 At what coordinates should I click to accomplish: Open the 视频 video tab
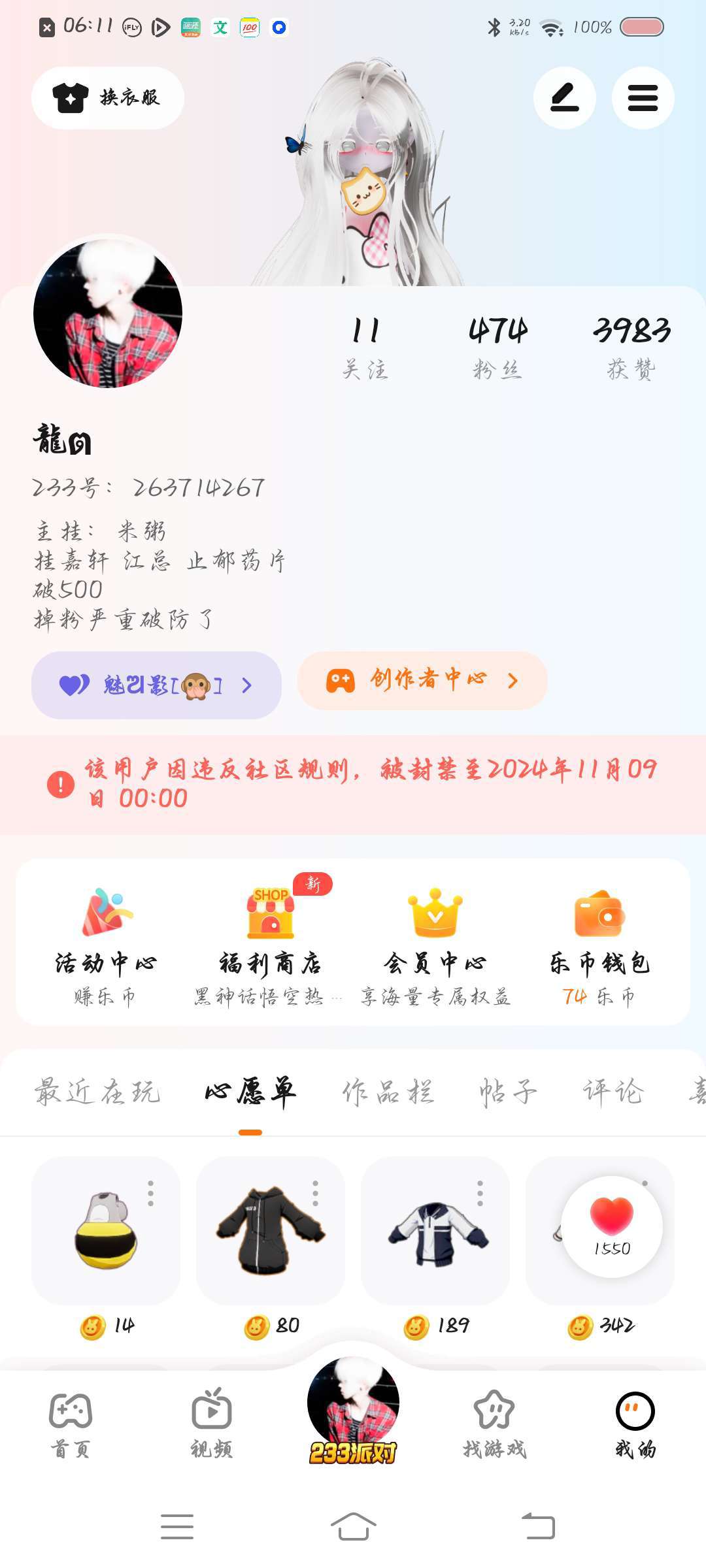[x=211, y=1422]
